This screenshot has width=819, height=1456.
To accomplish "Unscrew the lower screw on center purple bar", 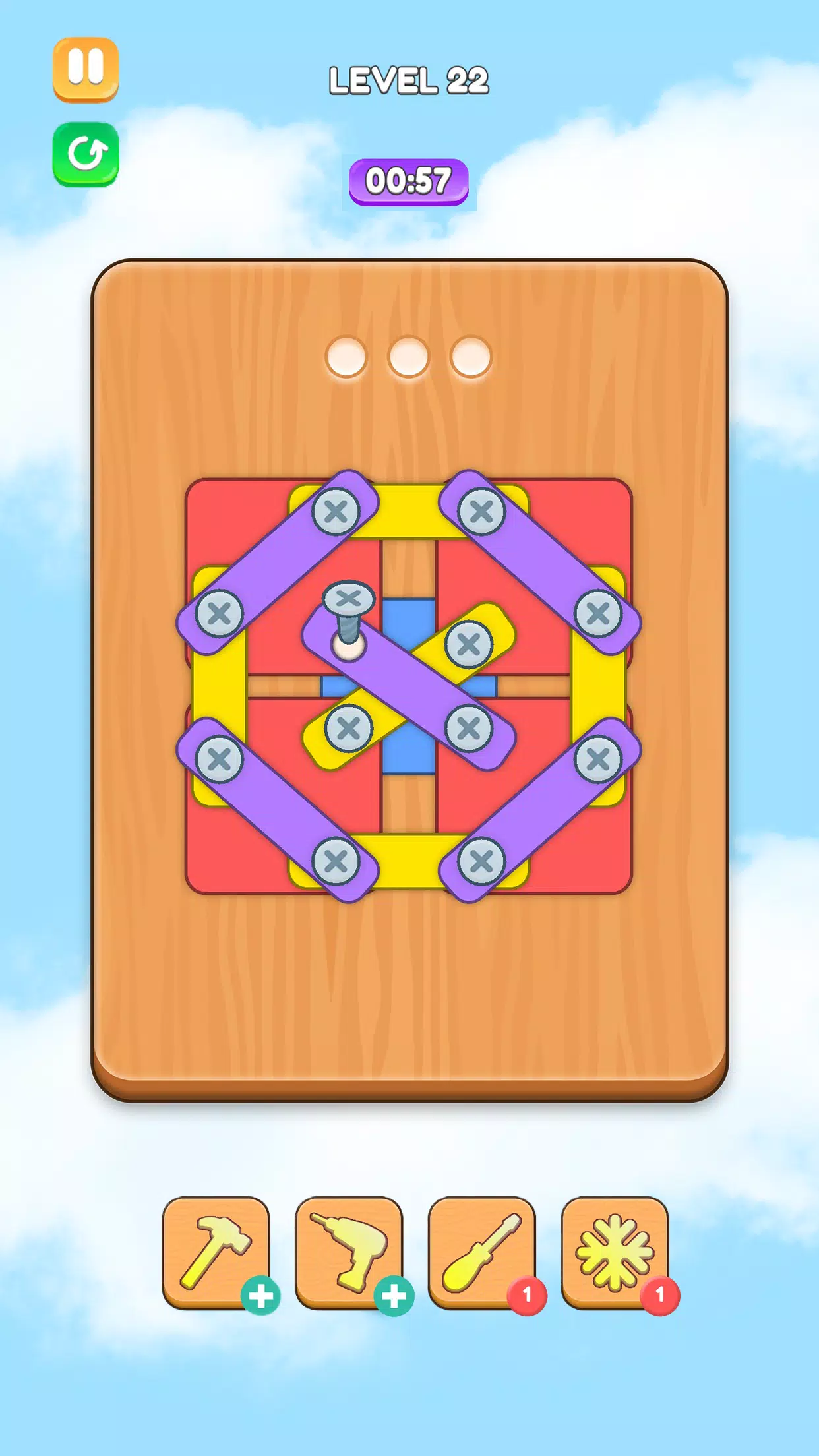I will click(469, 729).
